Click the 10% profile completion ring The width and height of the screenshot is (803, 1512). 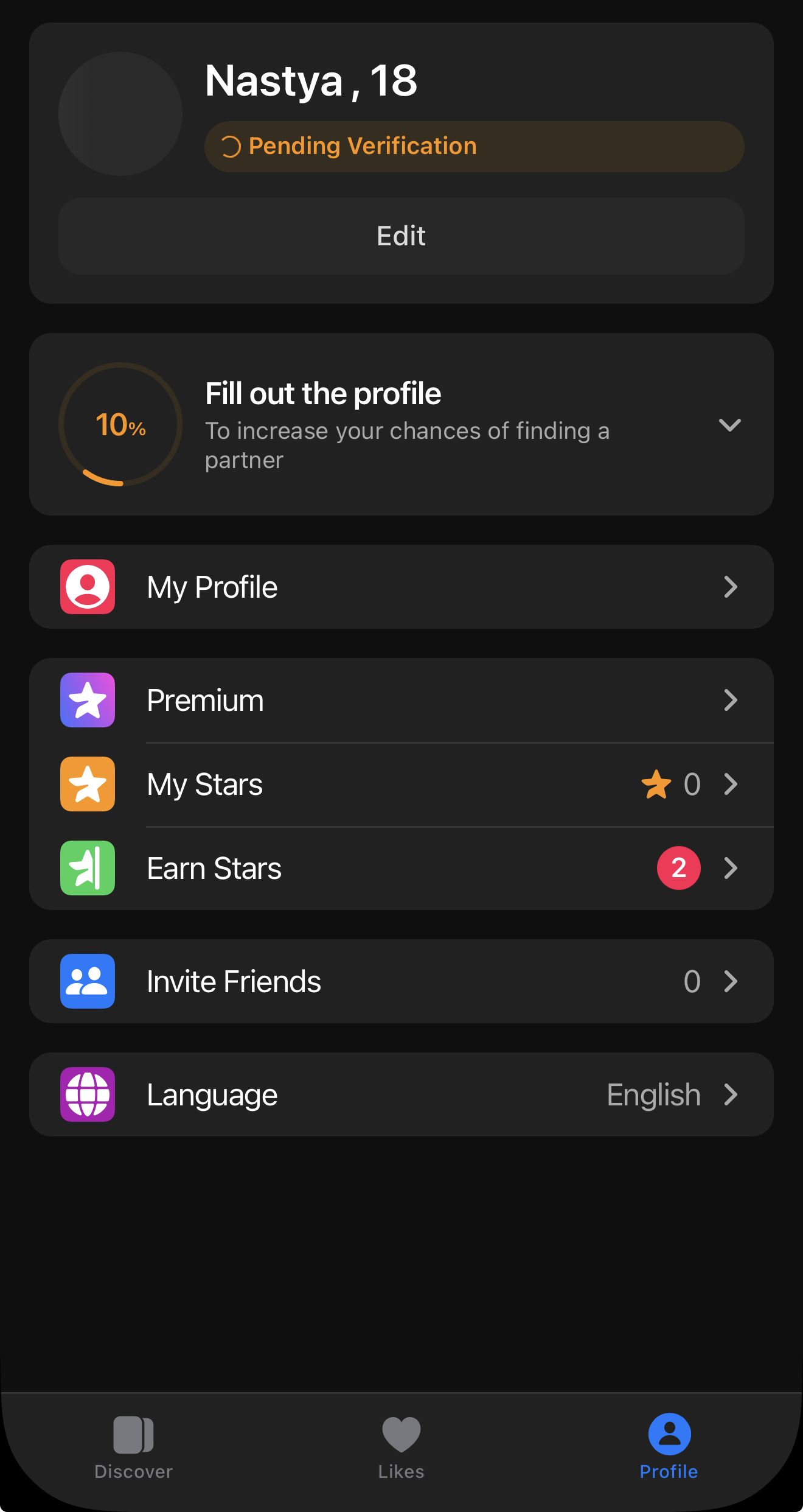pos(120,425)
